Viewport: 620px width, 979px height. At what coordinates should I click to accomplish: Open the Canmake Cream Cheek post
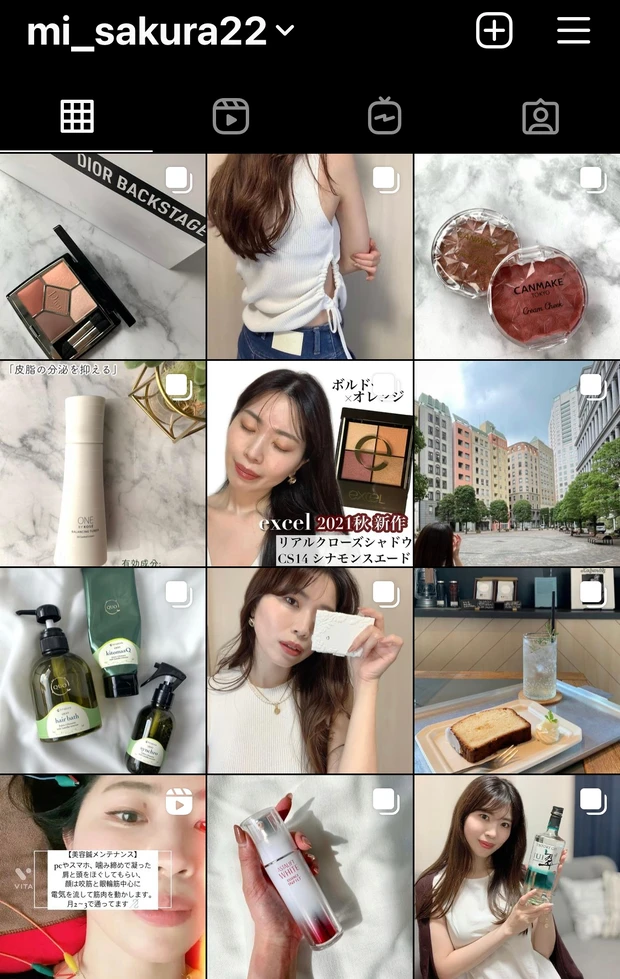pyautogui.click(x=516, y=256)
